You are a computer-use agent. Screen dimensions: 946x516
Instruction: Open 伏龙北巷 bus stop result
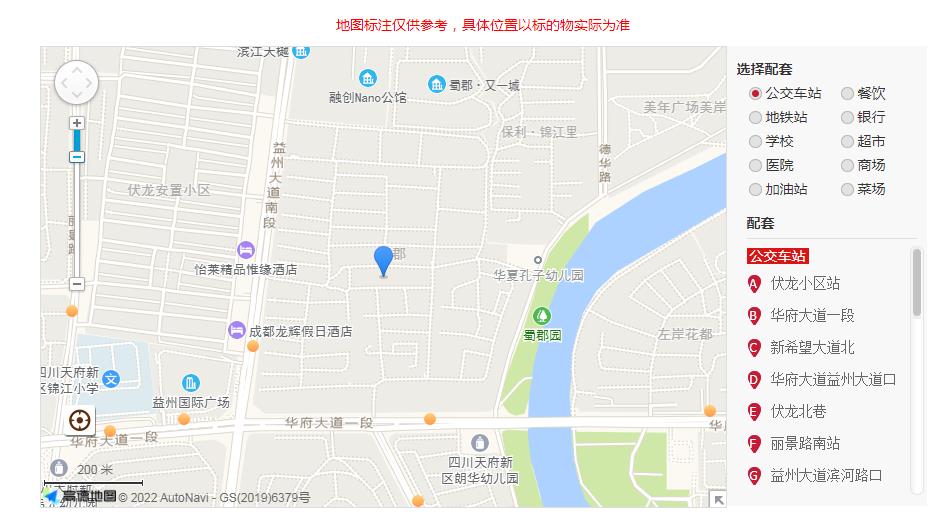(x=797, y=412)
